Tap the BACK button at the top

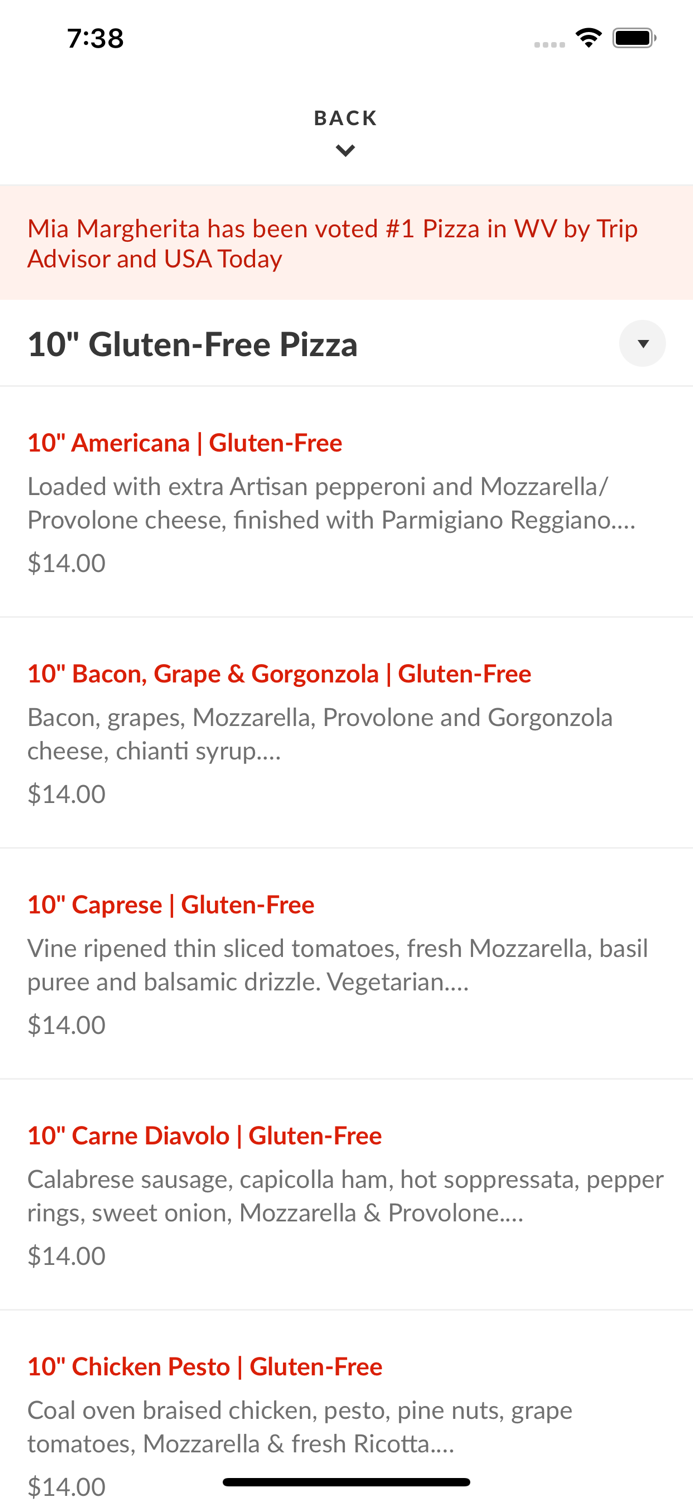coord(346,133)
